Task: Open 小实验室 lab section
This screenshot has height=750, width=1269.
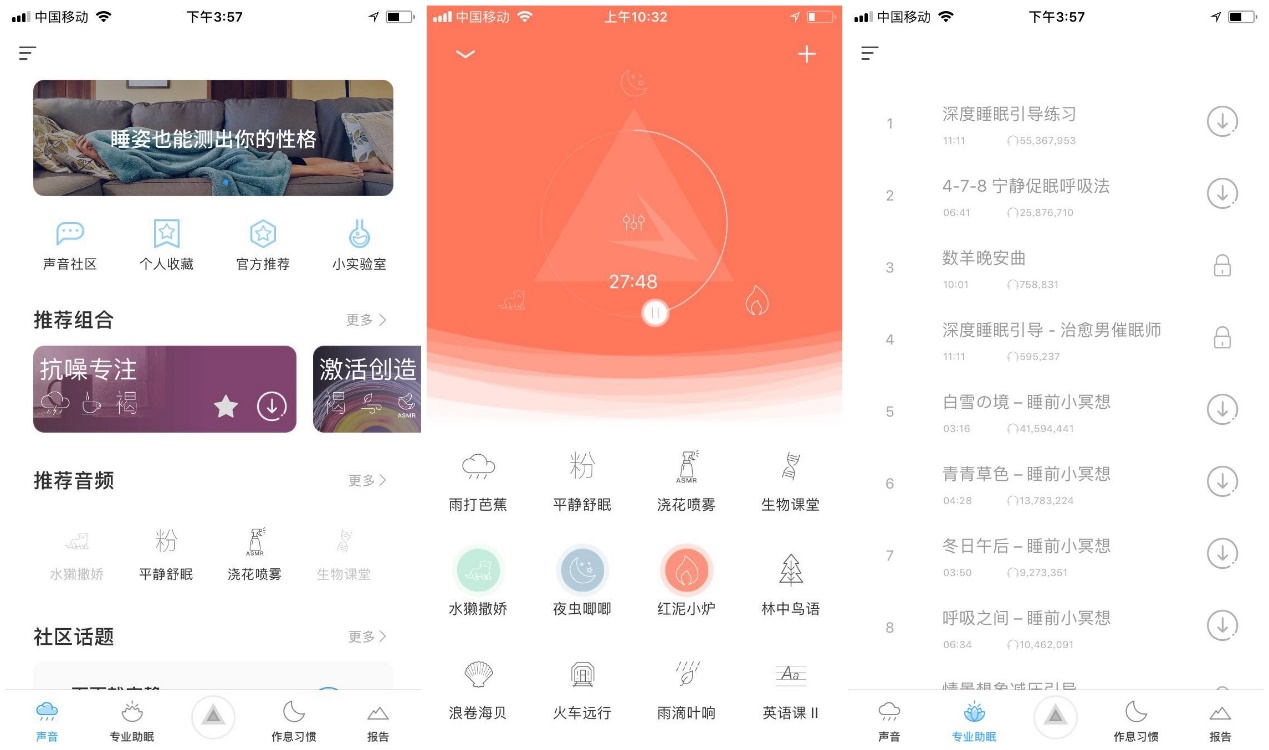Action: pos(359,245)
